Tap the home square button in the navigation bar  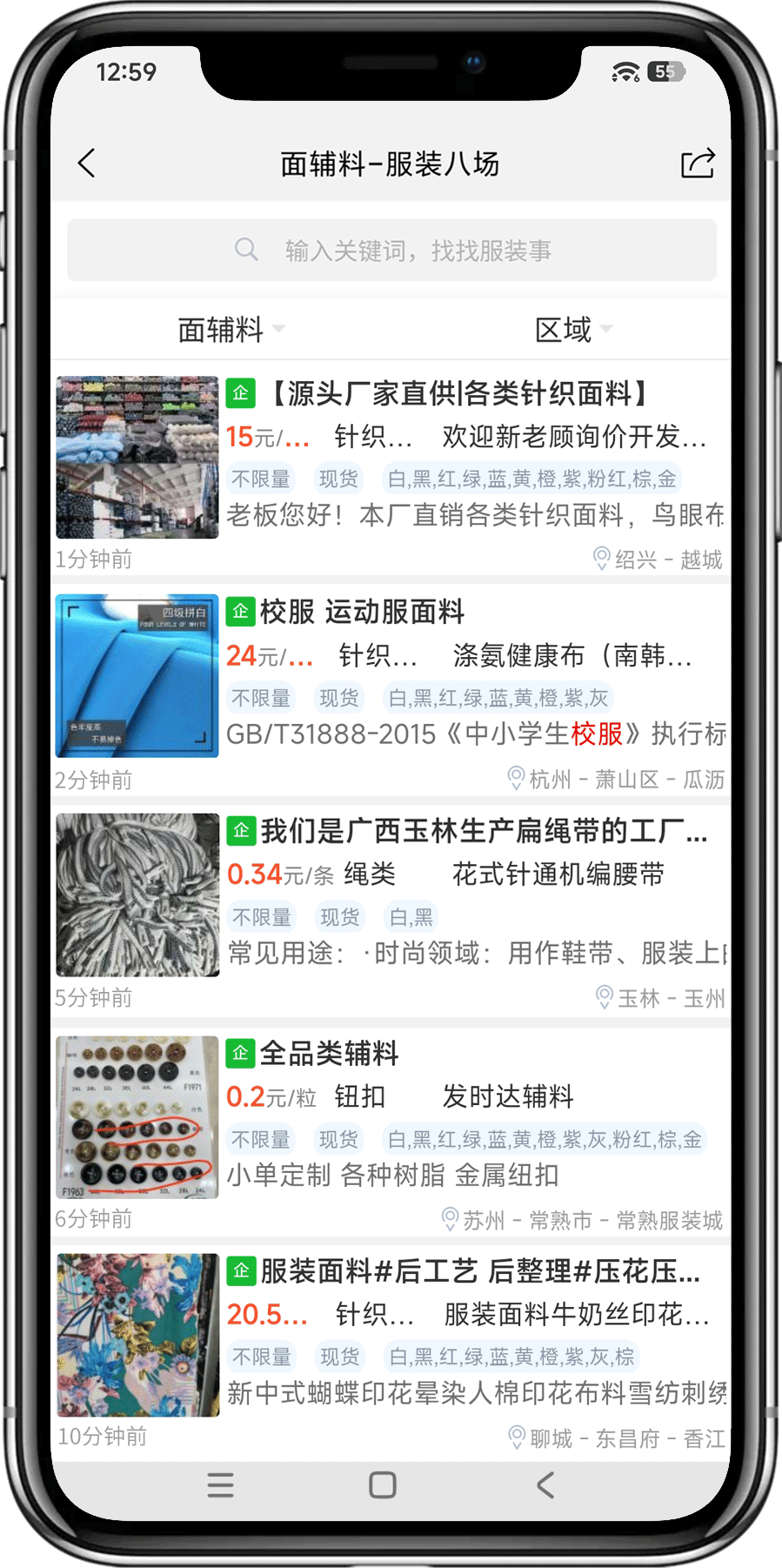pos(383,1485)
